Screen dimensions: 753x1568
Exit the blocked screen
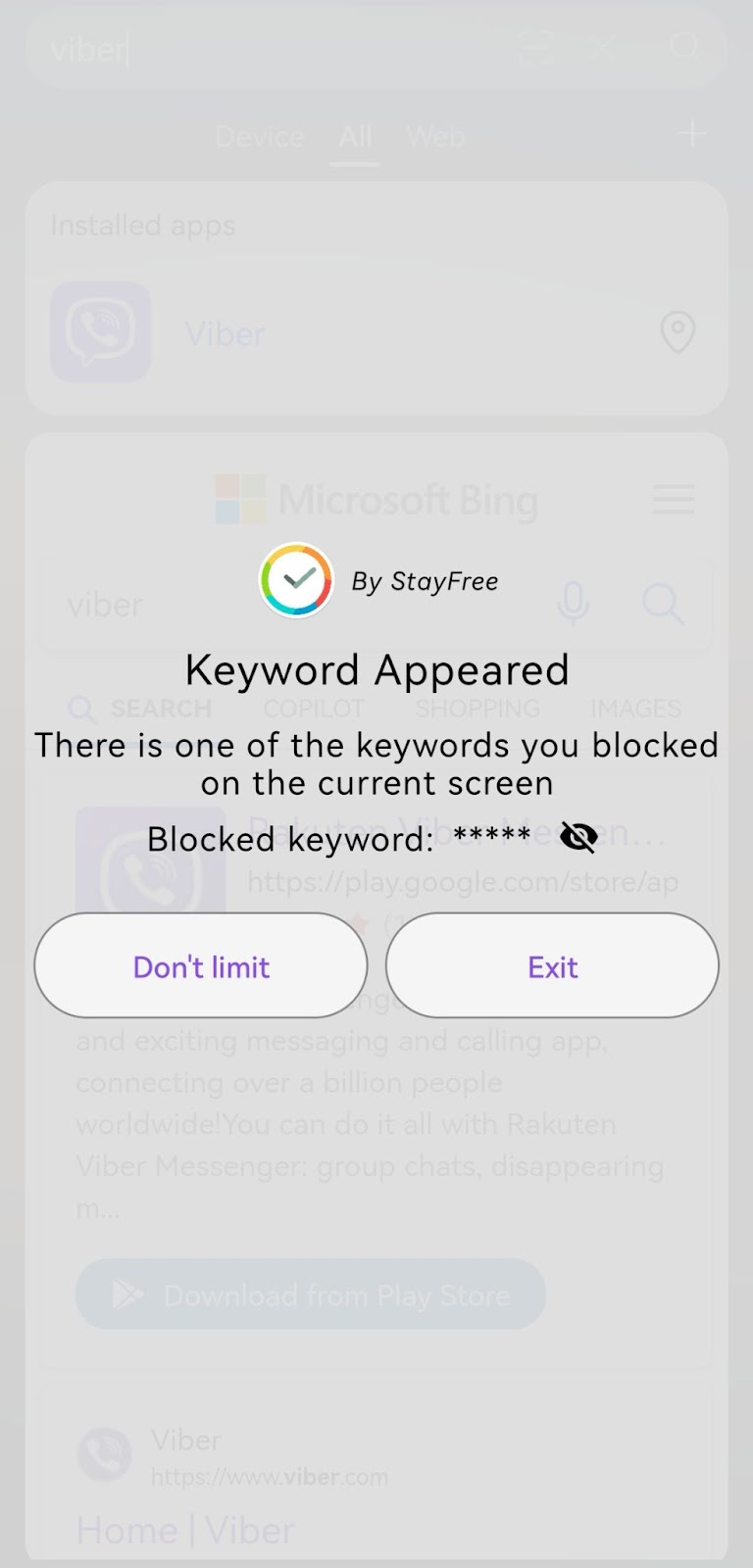tap(552, 966)
